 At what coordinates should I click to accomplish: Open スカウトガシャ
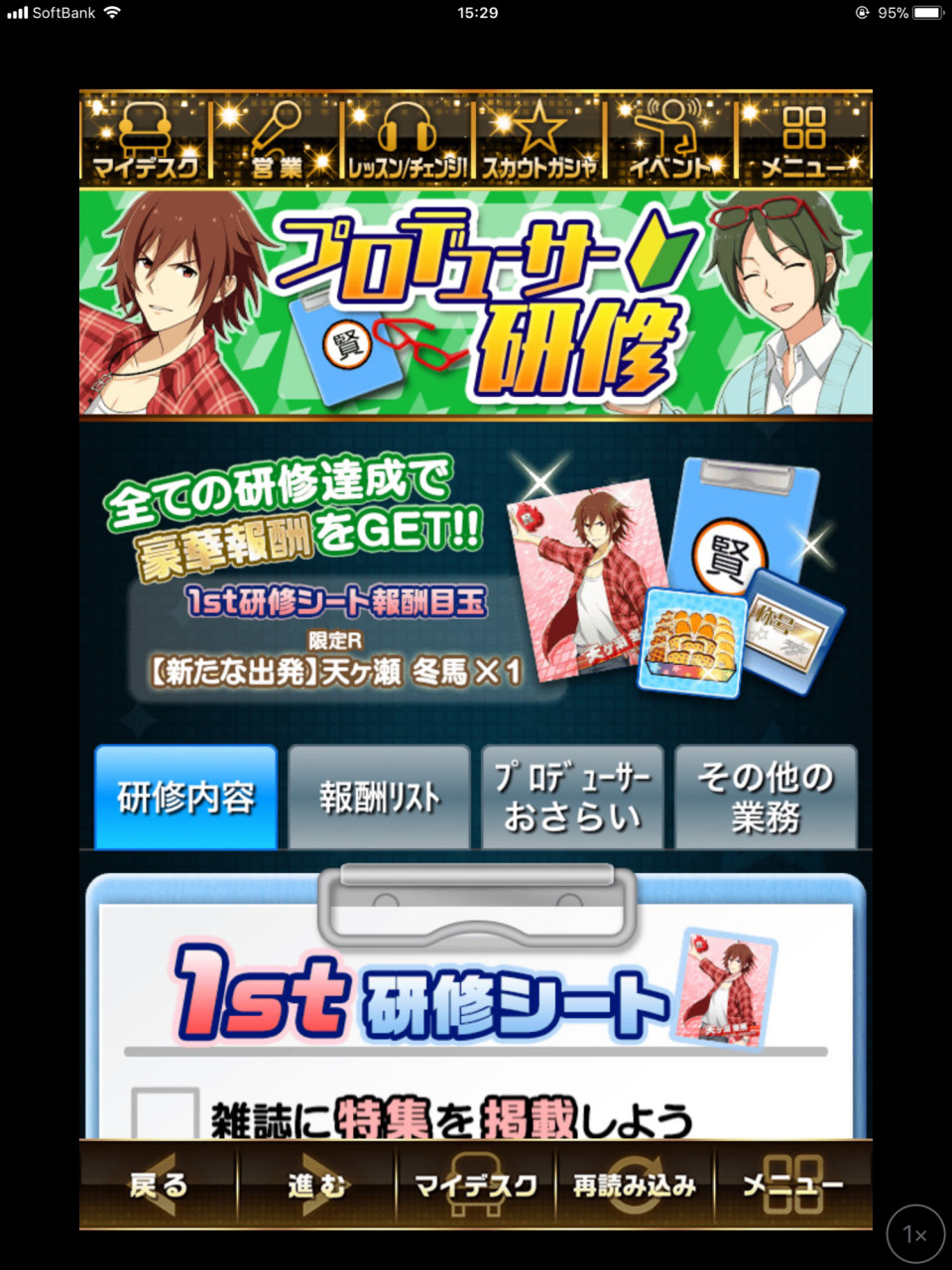click(539, 140)
